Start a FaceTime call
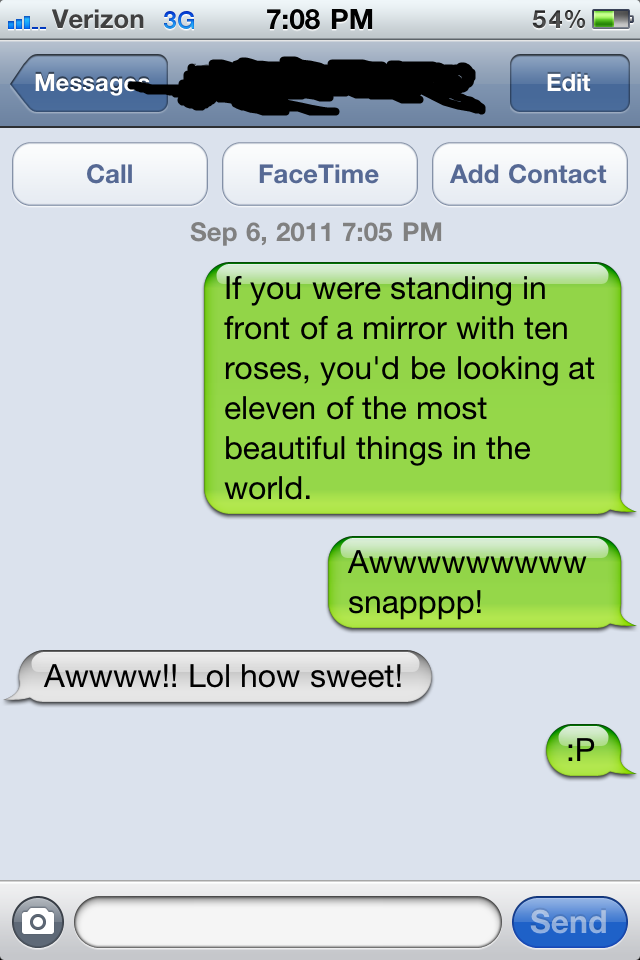 coord(319,174)
